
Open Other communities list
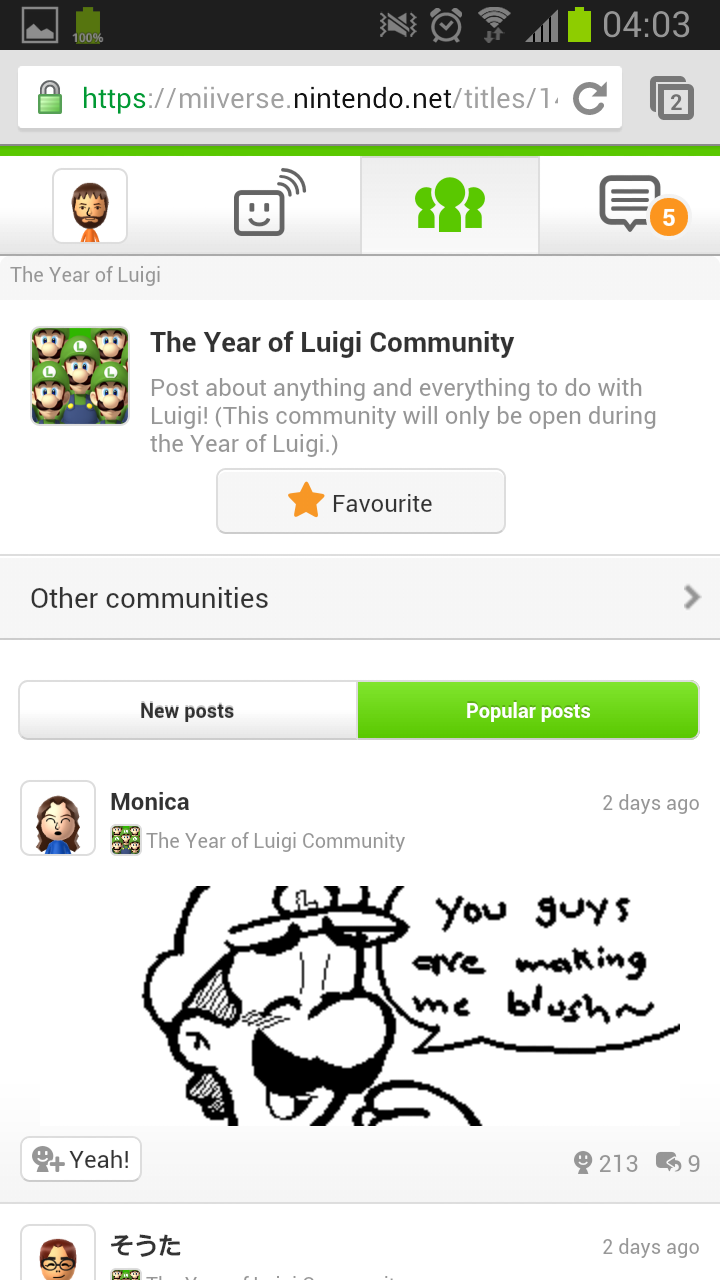[x=360, y=598]
